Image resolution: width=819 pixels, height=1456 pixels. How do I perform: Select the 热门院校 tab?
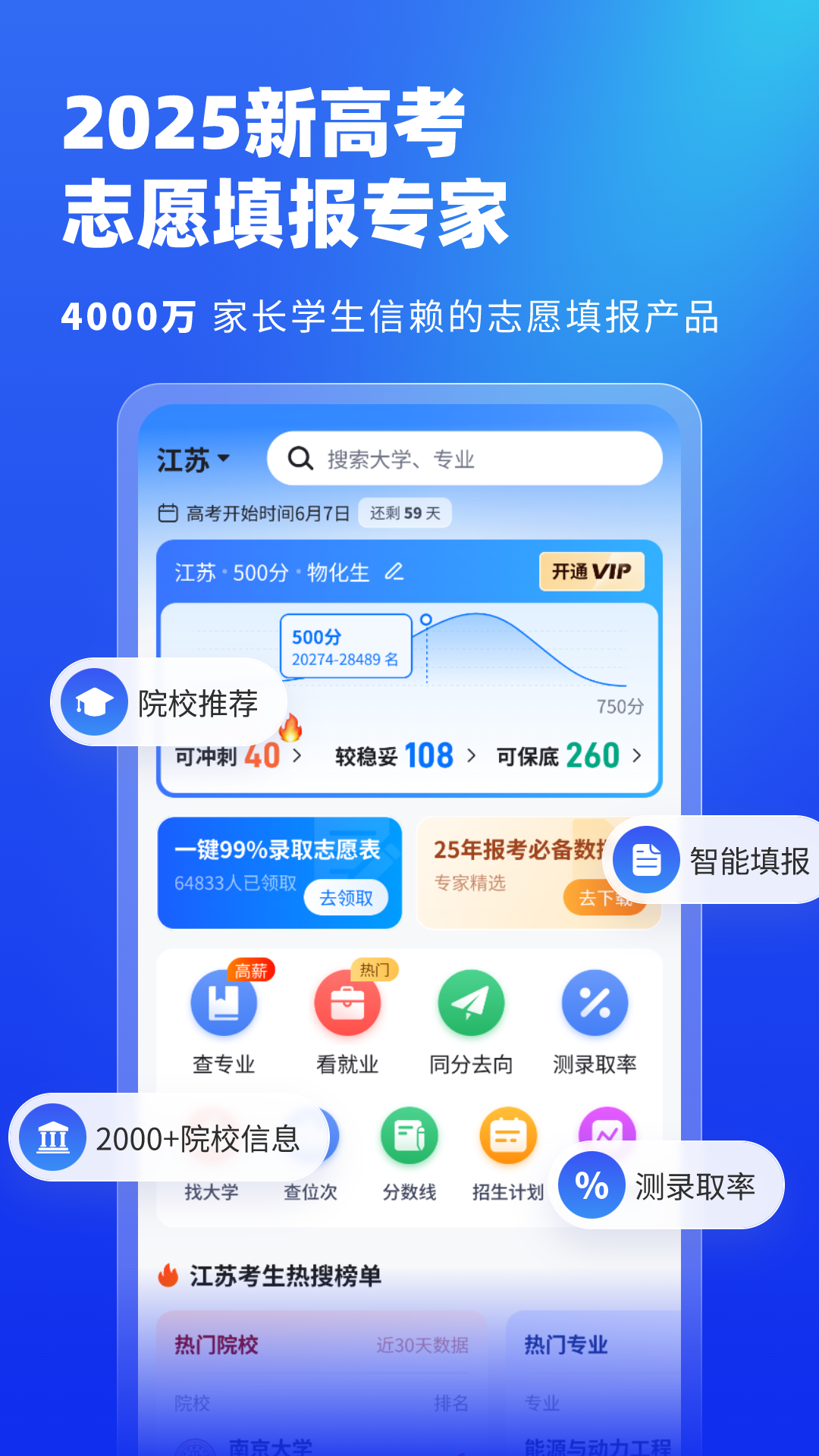click(216, 1344)
